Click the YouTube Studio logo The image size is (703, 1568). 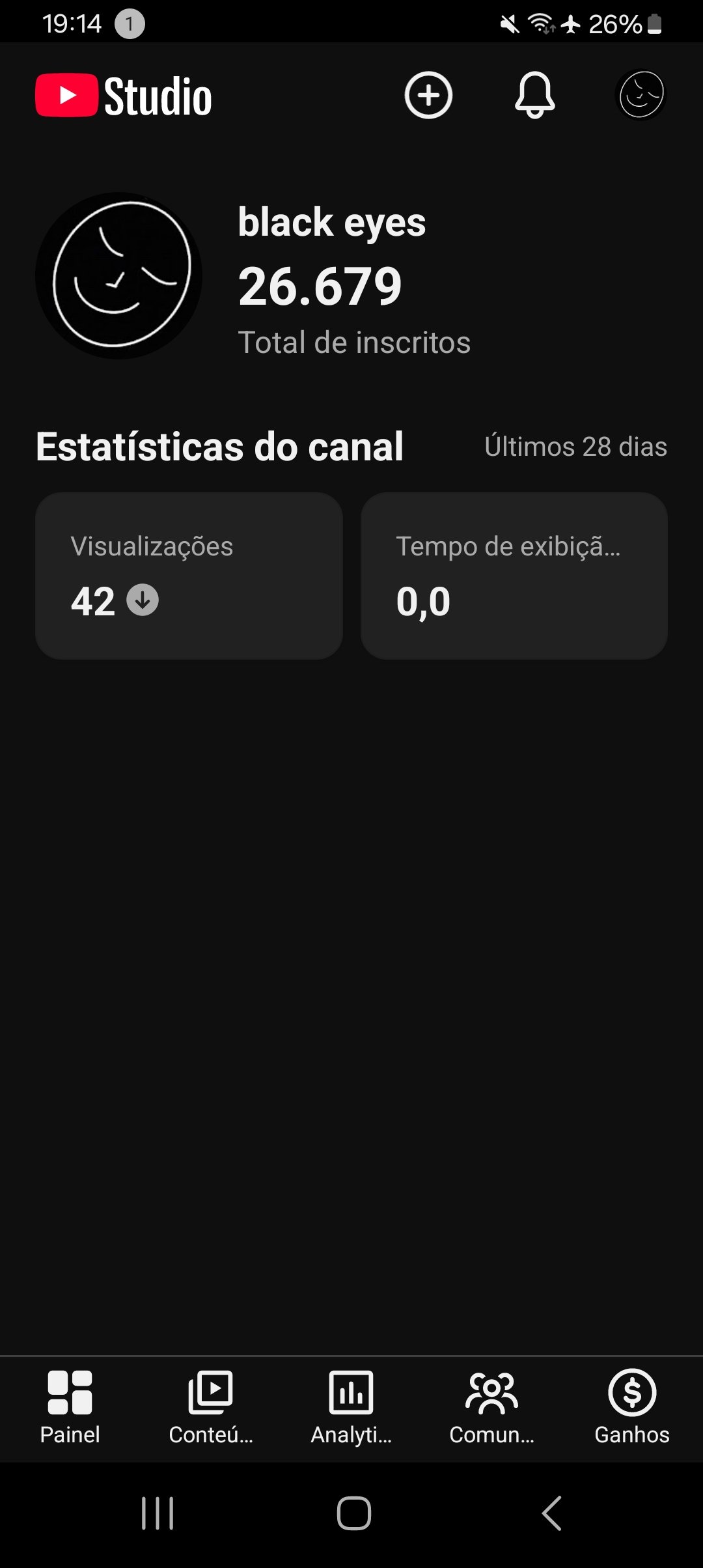click(x=124, y=95)
